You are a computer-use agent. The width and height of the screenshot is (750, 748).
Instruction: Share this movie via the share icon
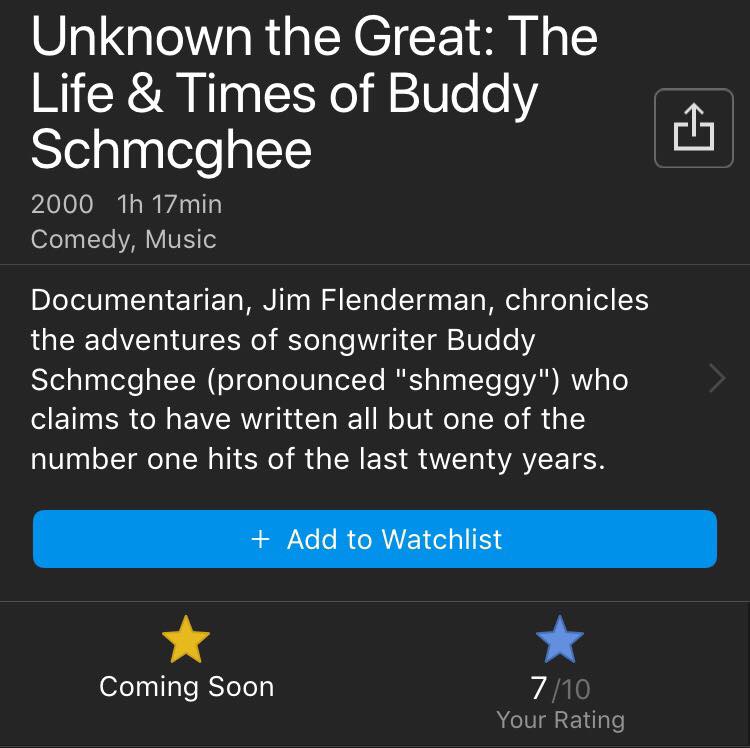pos(693,128)
